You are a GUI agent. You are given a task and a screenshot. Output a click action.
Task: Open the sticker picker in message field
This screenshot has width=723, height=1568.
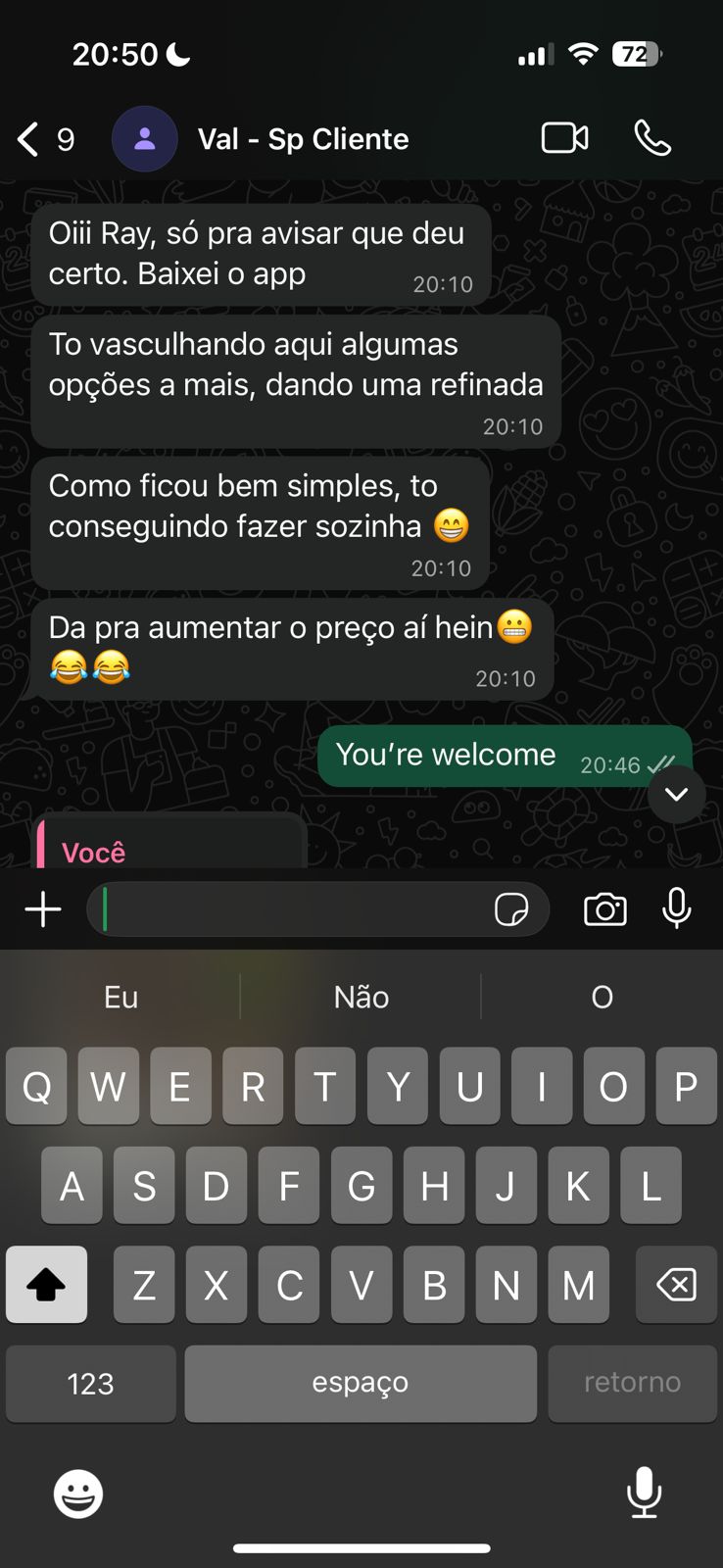[x=511, y=909]
